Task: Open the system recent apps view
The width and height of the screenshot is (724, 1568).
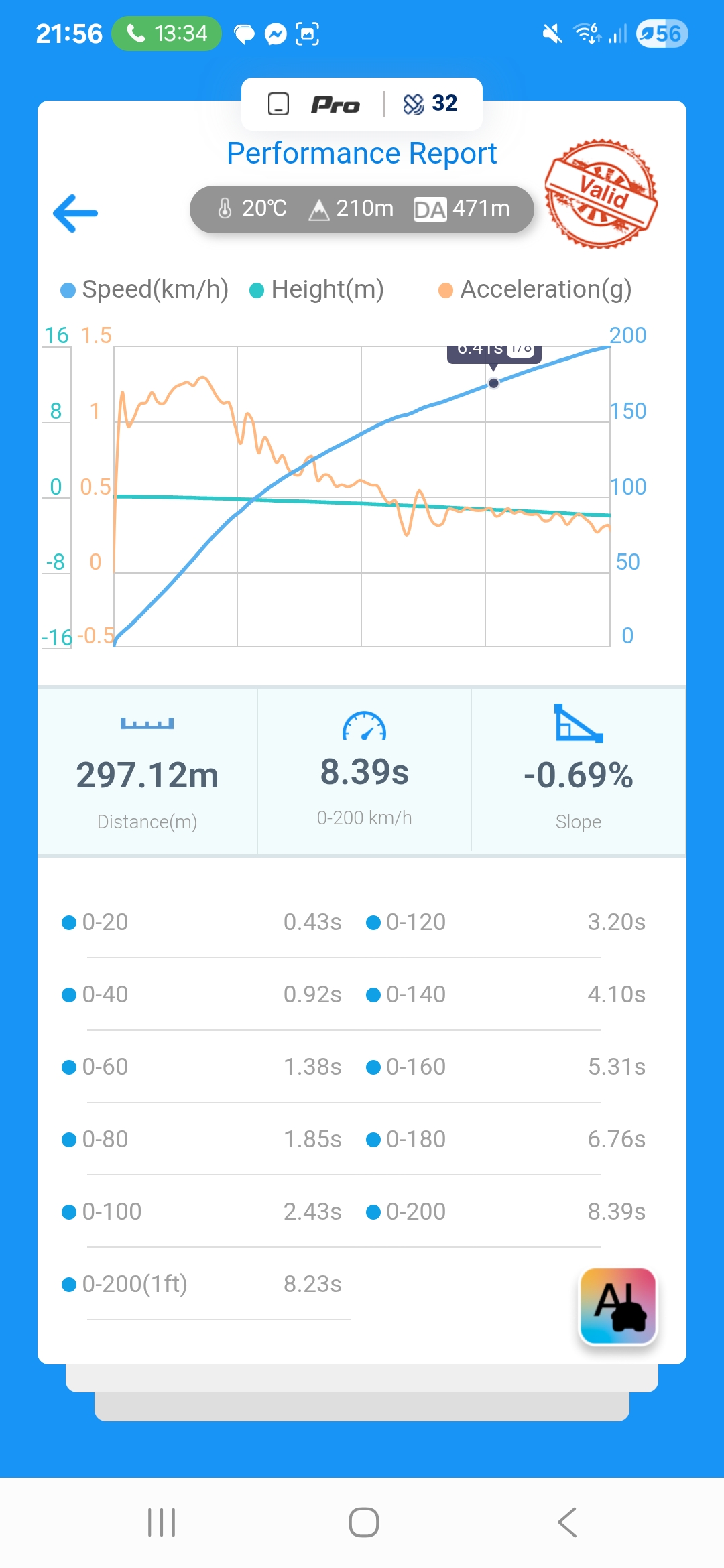Action: tap(162, 1522)
